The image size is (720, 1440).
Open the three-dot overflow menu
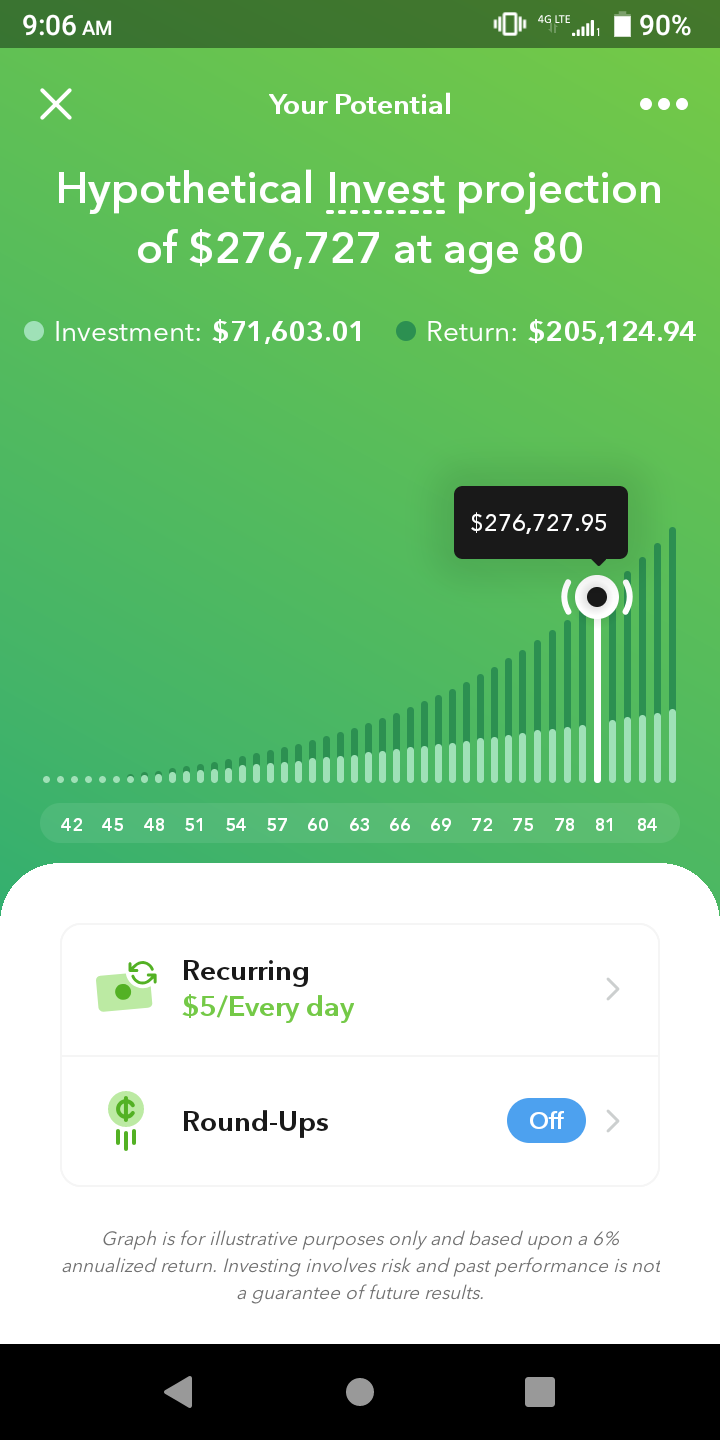click(664, 104)
